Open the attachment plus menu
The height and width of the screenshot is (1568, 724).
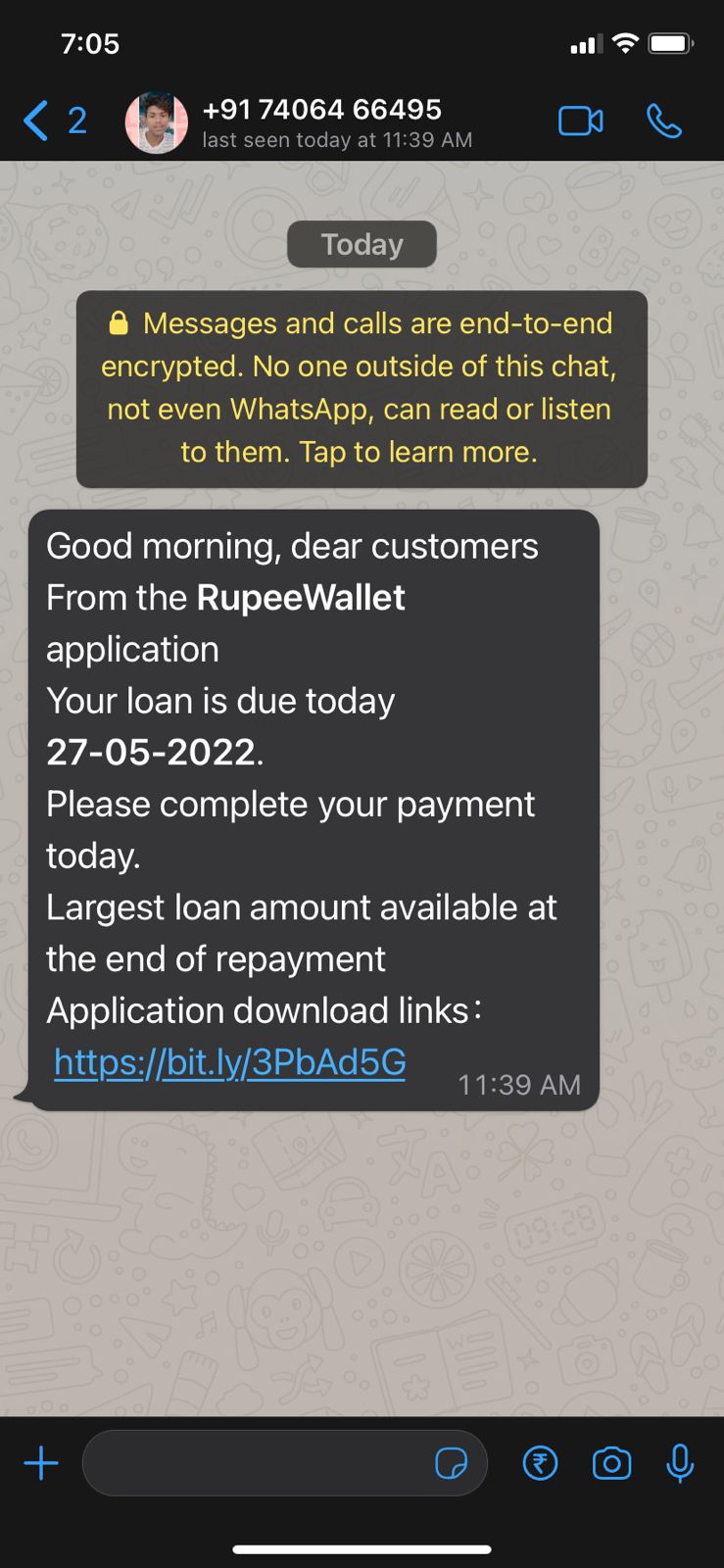(x=41, y=1463)
